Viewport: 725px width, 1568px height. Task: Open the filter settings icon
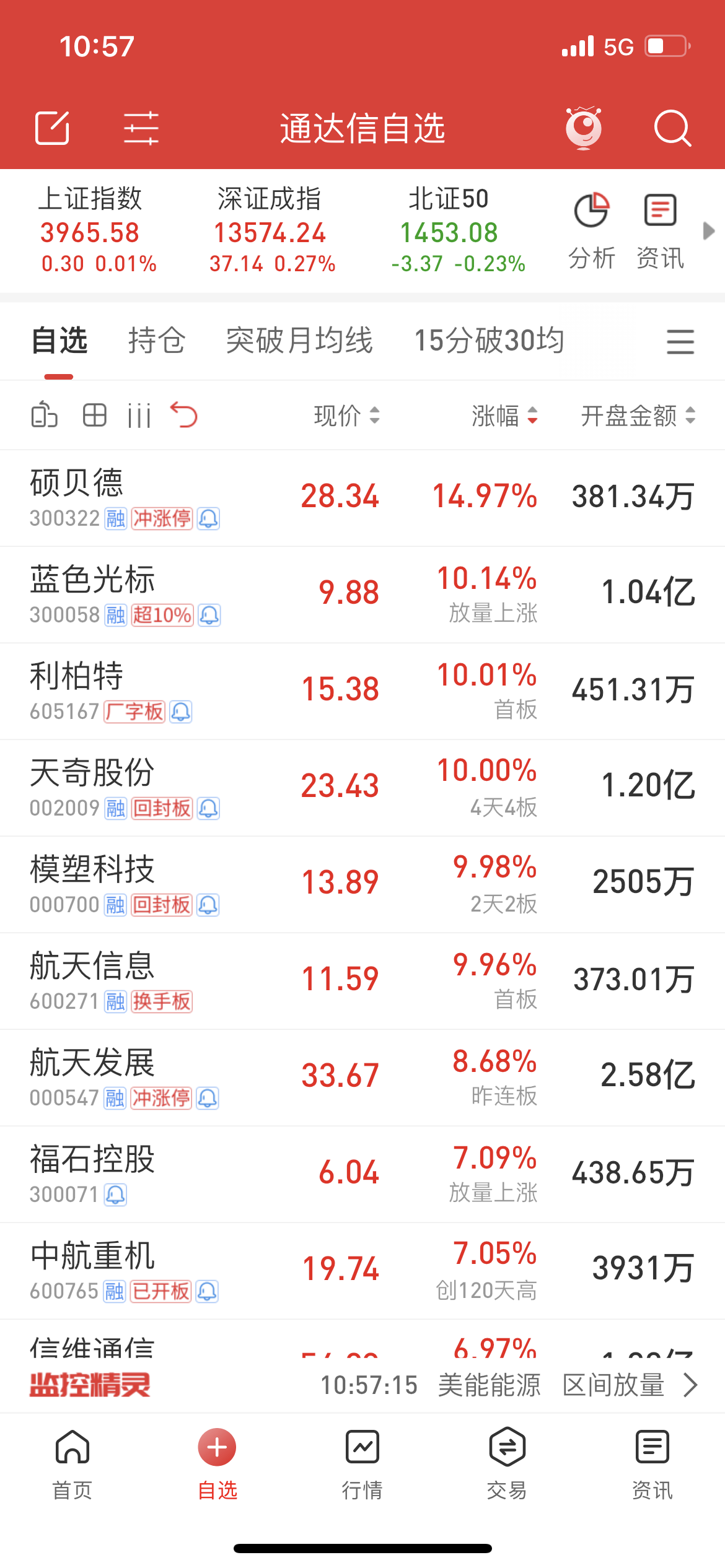[x=141, y=128]
